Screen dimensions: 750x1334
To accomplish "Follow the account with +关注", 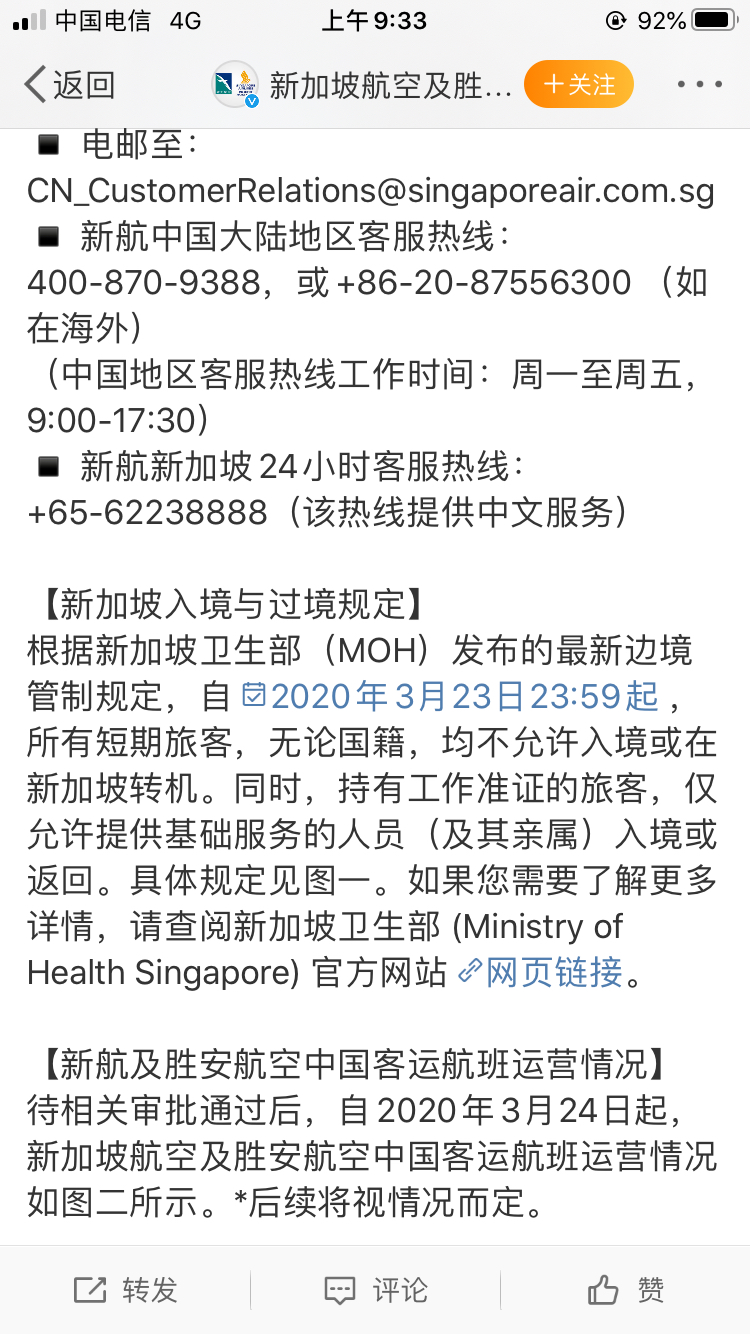I will (x=579, y=85).
